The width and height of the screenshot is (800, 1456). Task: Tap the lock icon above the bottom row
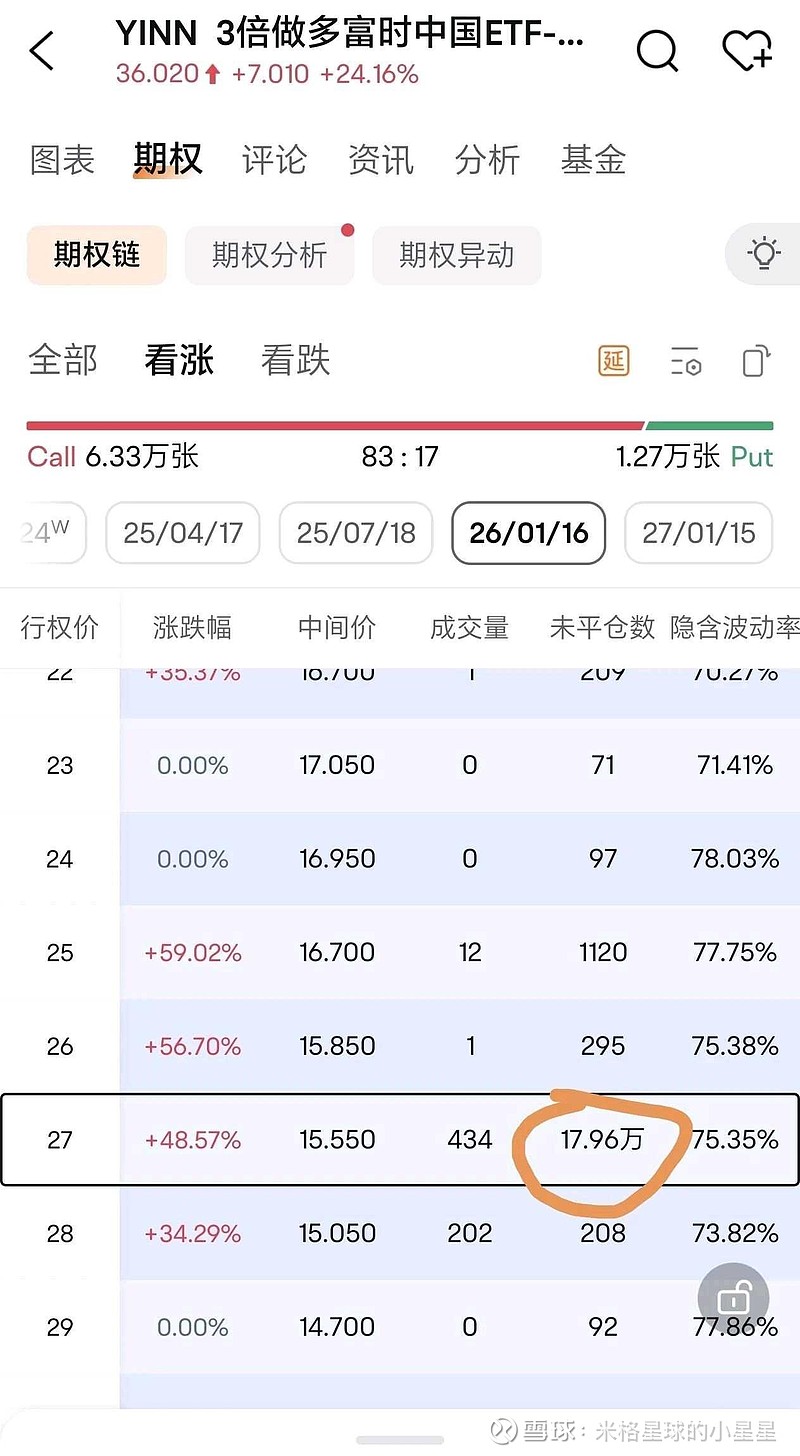click(734, 1298)
